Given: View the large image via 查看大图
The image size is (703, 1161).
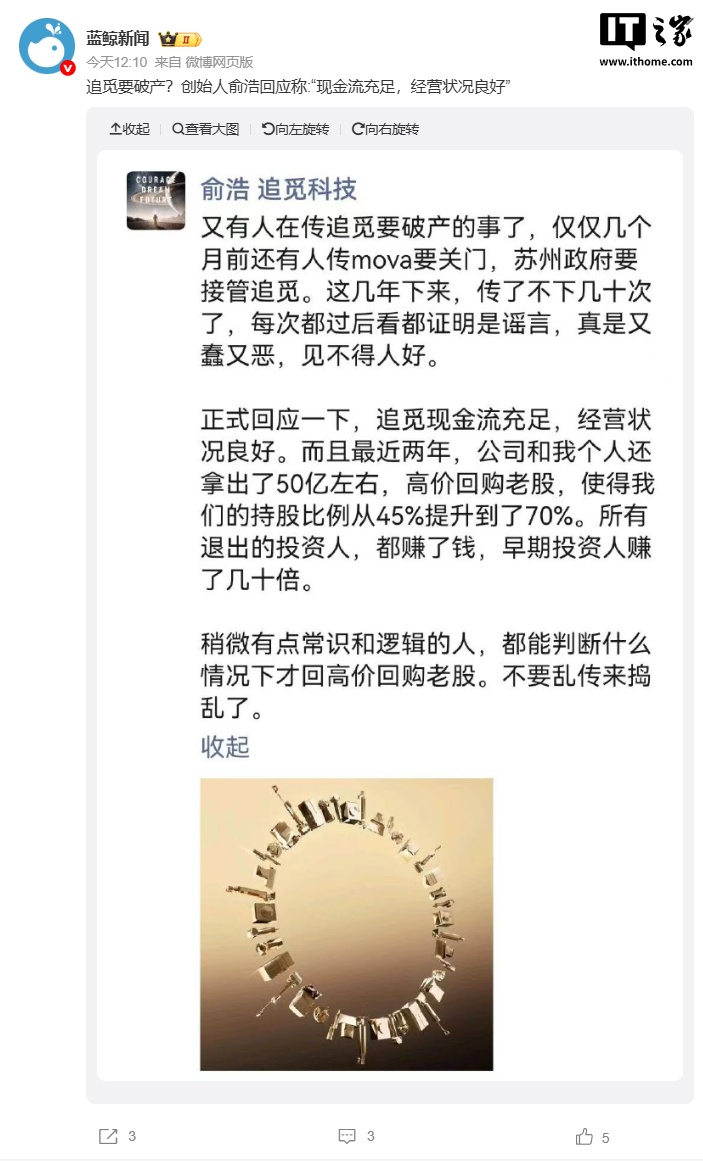Looking at the screenshot, I should 205,129.
